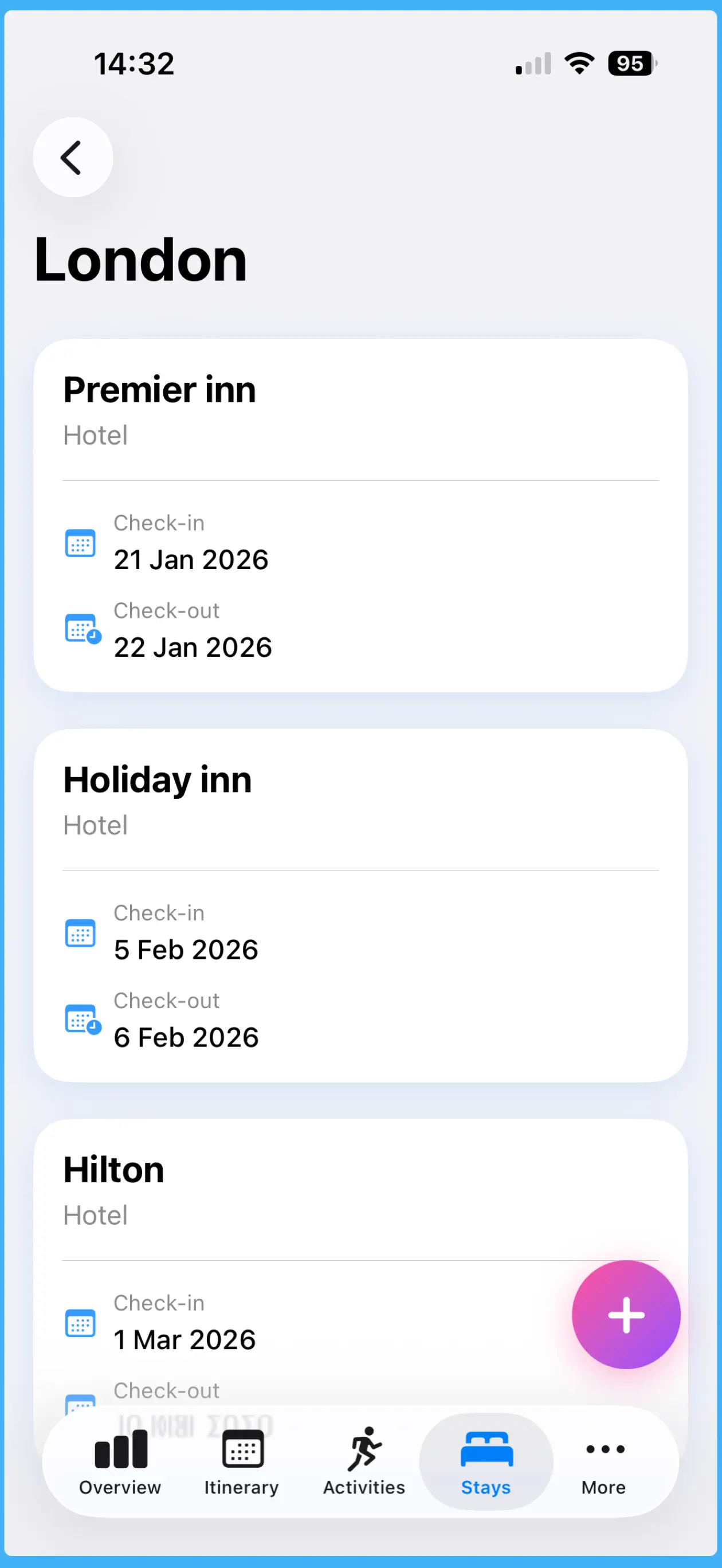Tap the check-in calendar icon on Premier inn

tap(80, 542)
